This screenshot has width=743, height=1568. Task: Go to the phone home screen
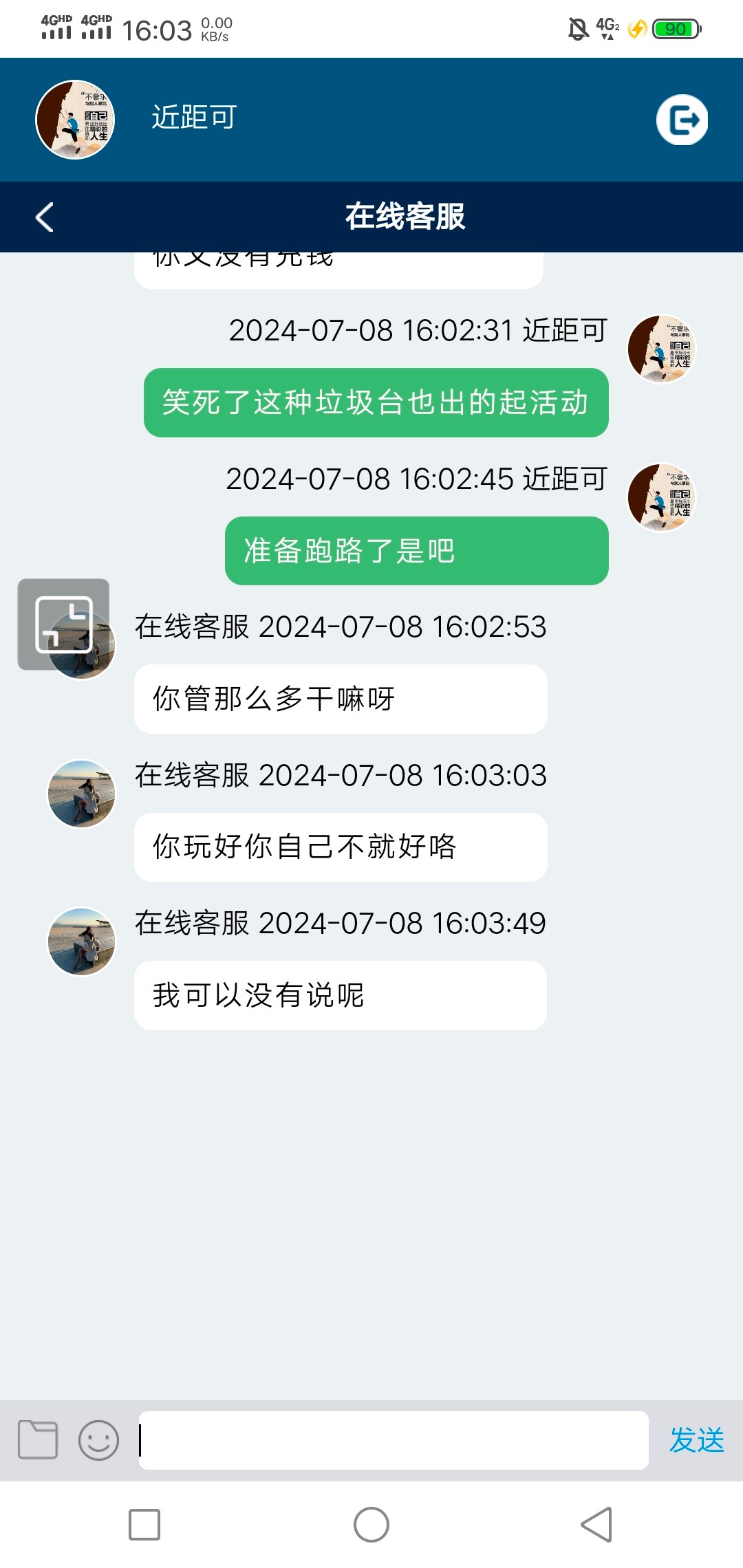point(371,1525)
